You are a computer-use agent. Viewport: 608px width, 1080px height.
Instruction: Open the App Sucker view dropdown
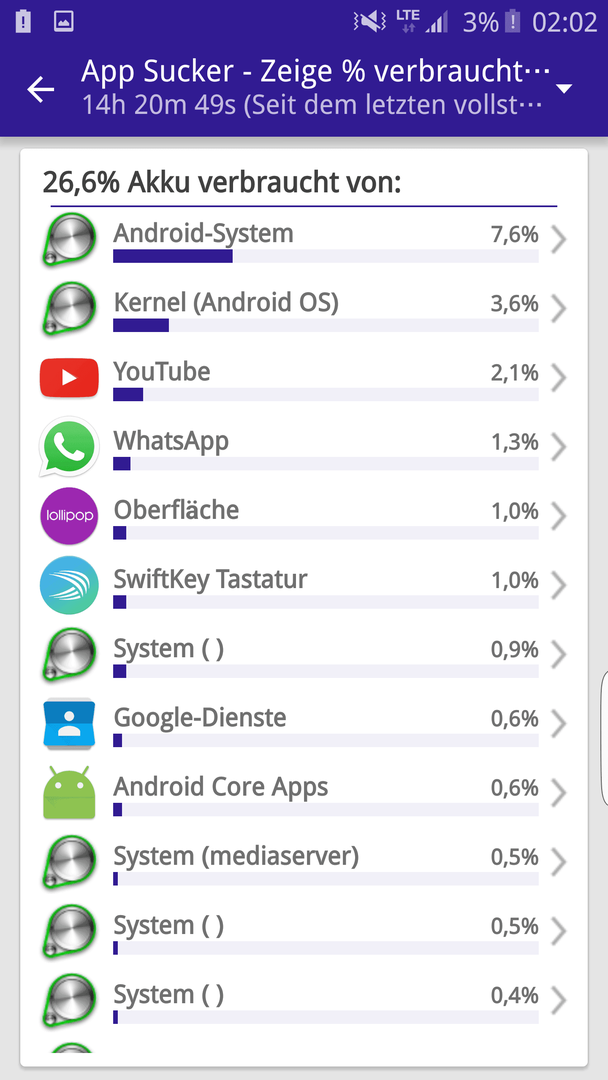click(x=564, y=89)
